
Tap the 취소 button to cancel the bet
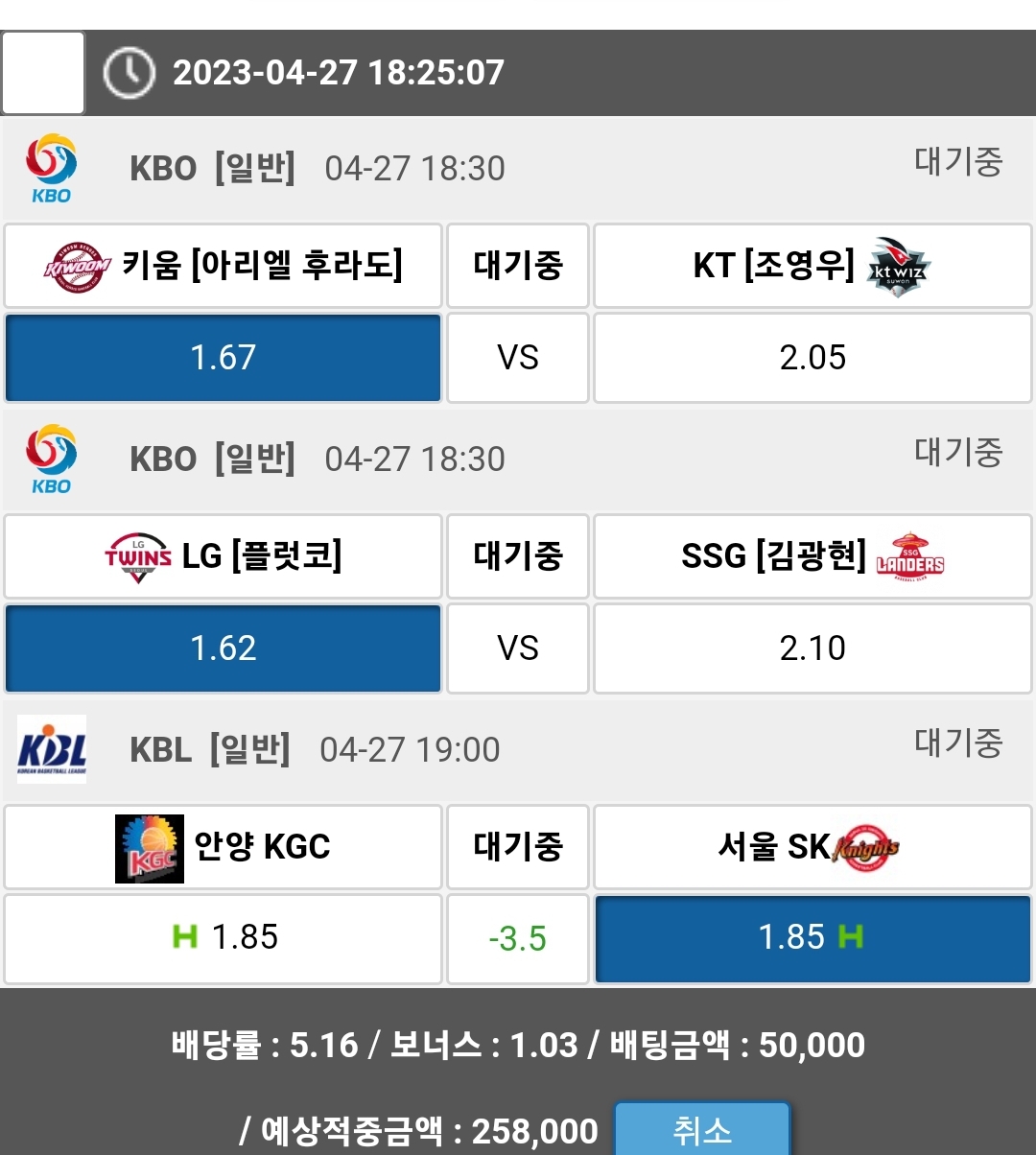click(x=702, y=1130)
